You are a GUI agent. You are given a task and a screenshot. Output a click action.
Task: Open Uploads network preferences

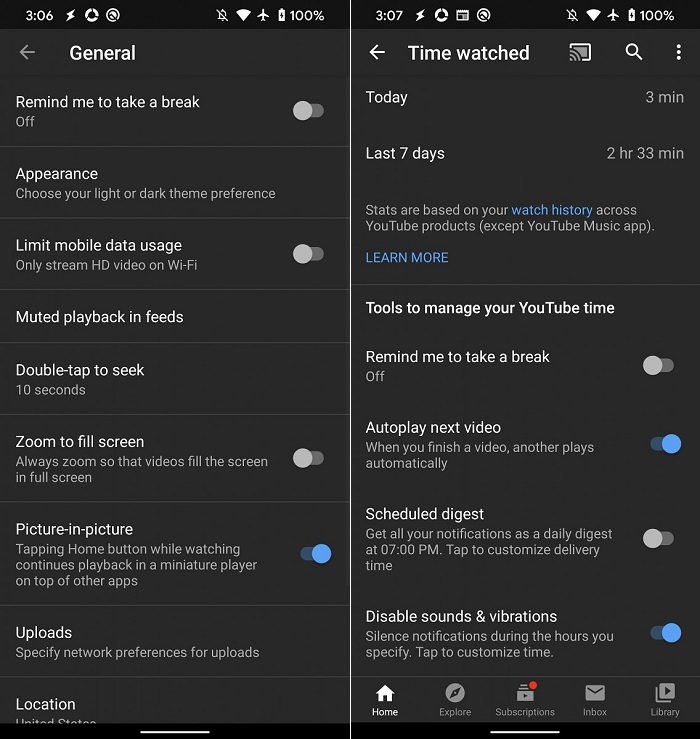coord(137,642)
